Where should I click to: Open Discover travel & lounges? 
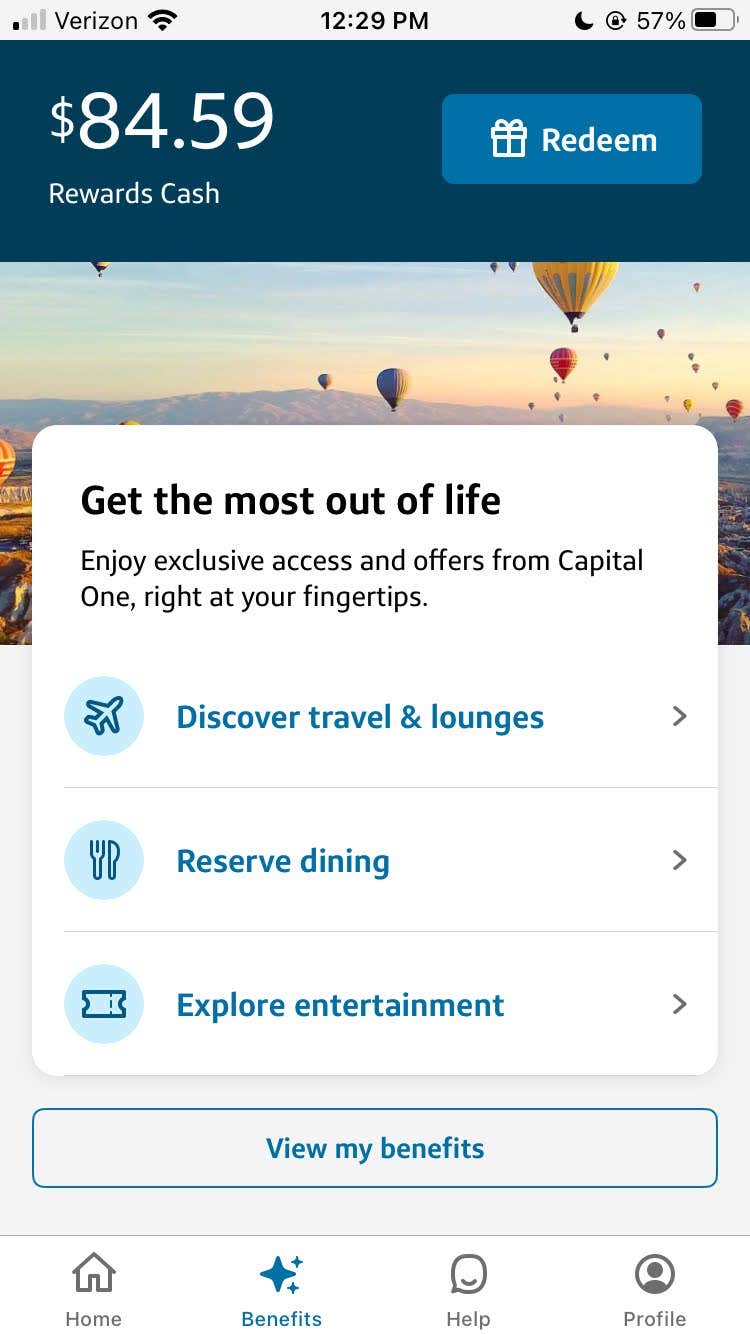(375, 716)
